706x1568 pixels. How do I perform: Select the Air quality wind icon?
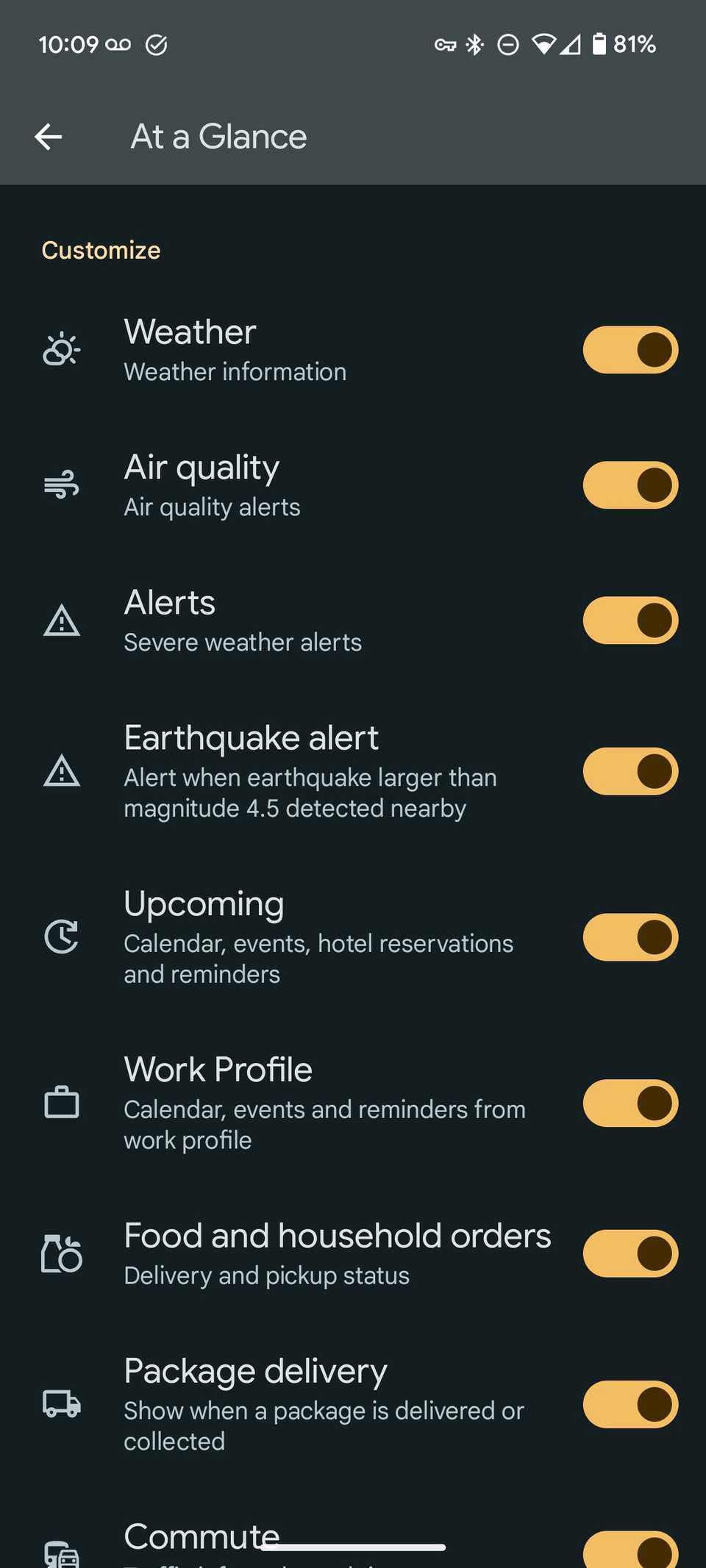point(62,484)
